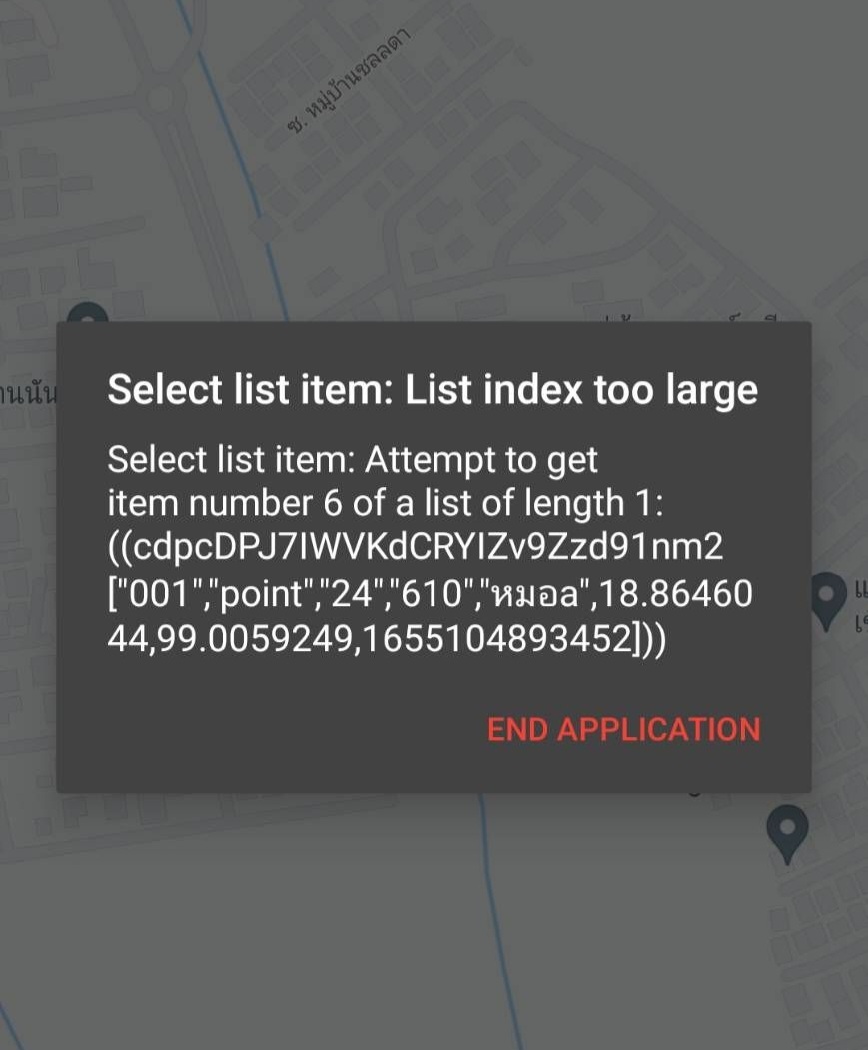This screenshot has height=1050, width=868.
Task: Tap END APPLICATION in the error dialog
Action: point(623,729)
